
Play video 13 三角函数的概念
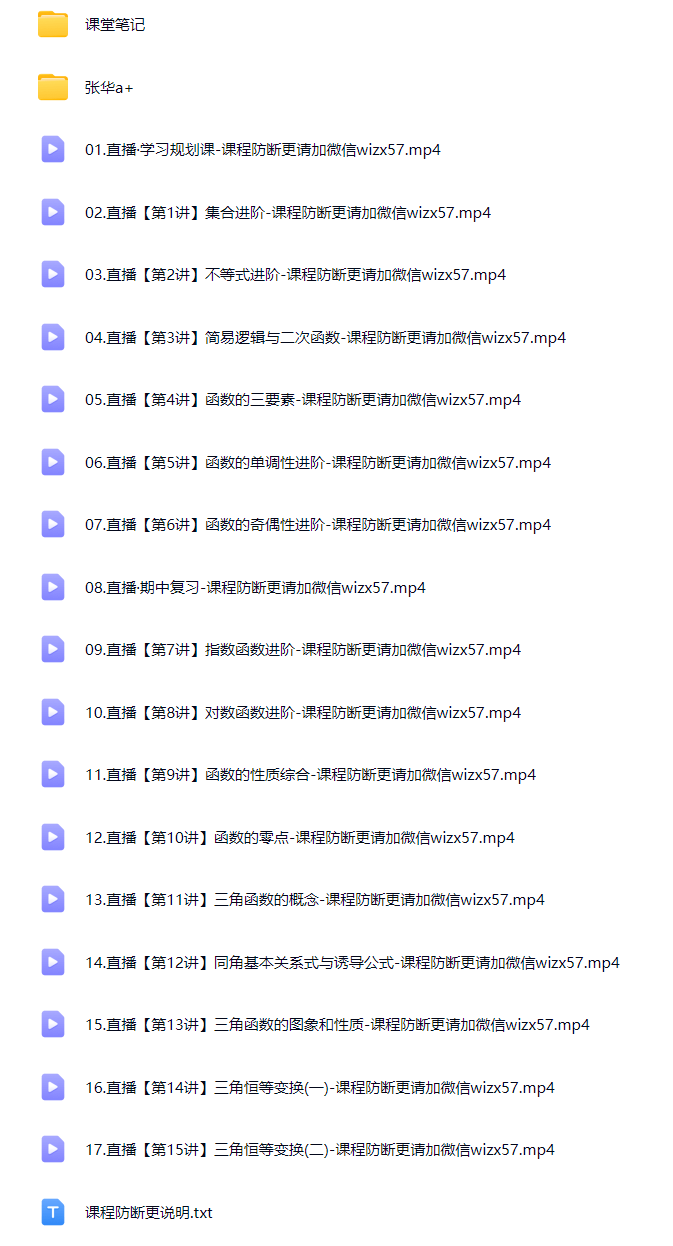coord(315,900)
